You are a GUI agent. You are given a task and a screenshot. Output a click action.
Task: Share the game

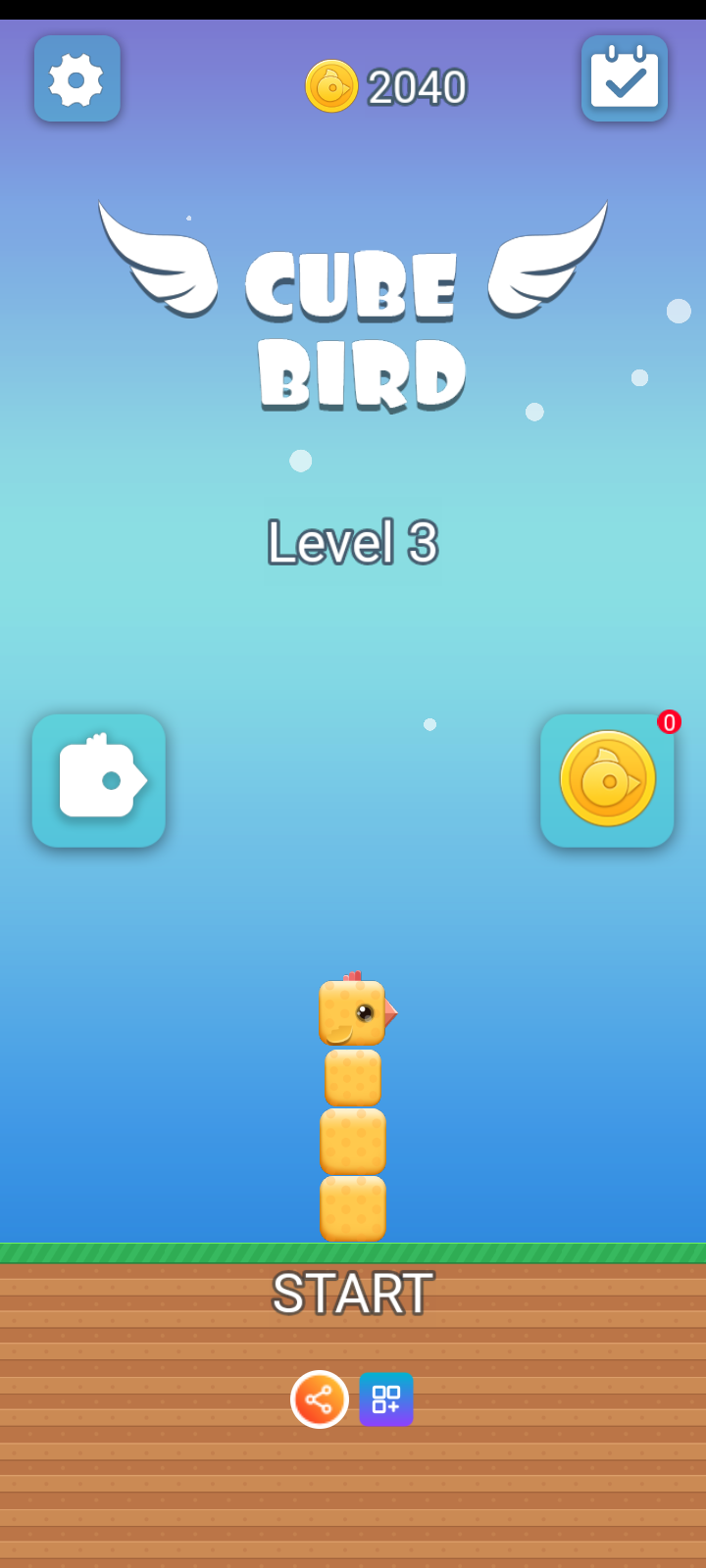(320, 1399)
